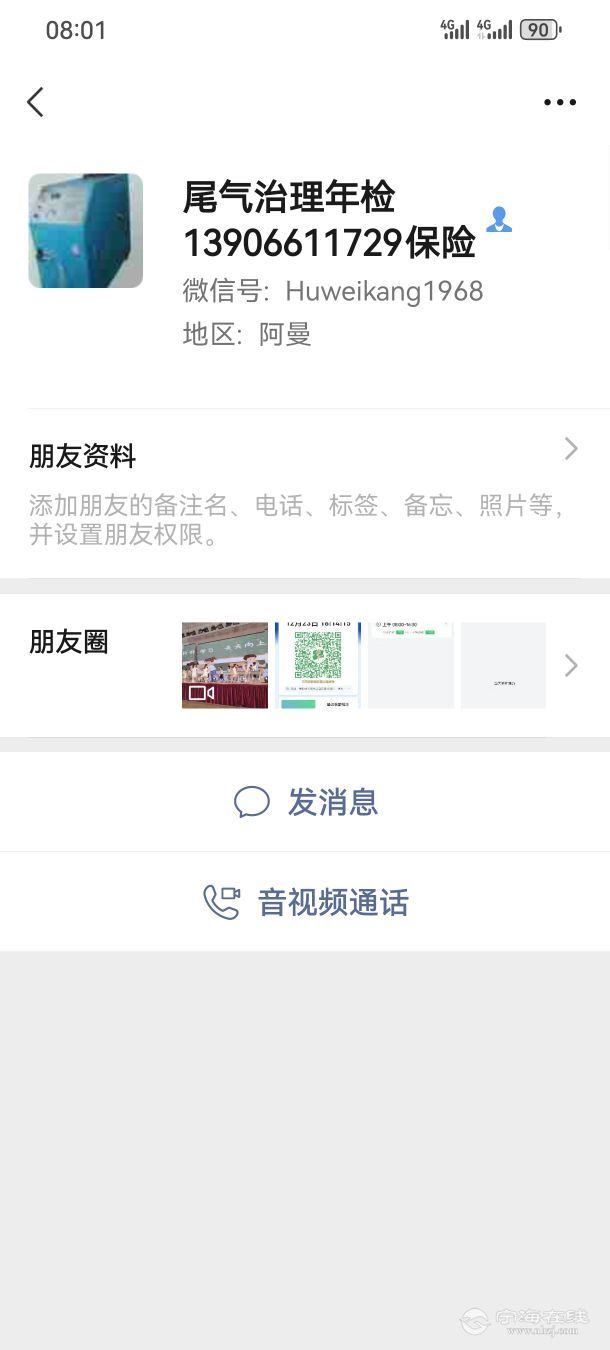View the contact's profile picture
610x1350 pixels.
tap(86, 231)
